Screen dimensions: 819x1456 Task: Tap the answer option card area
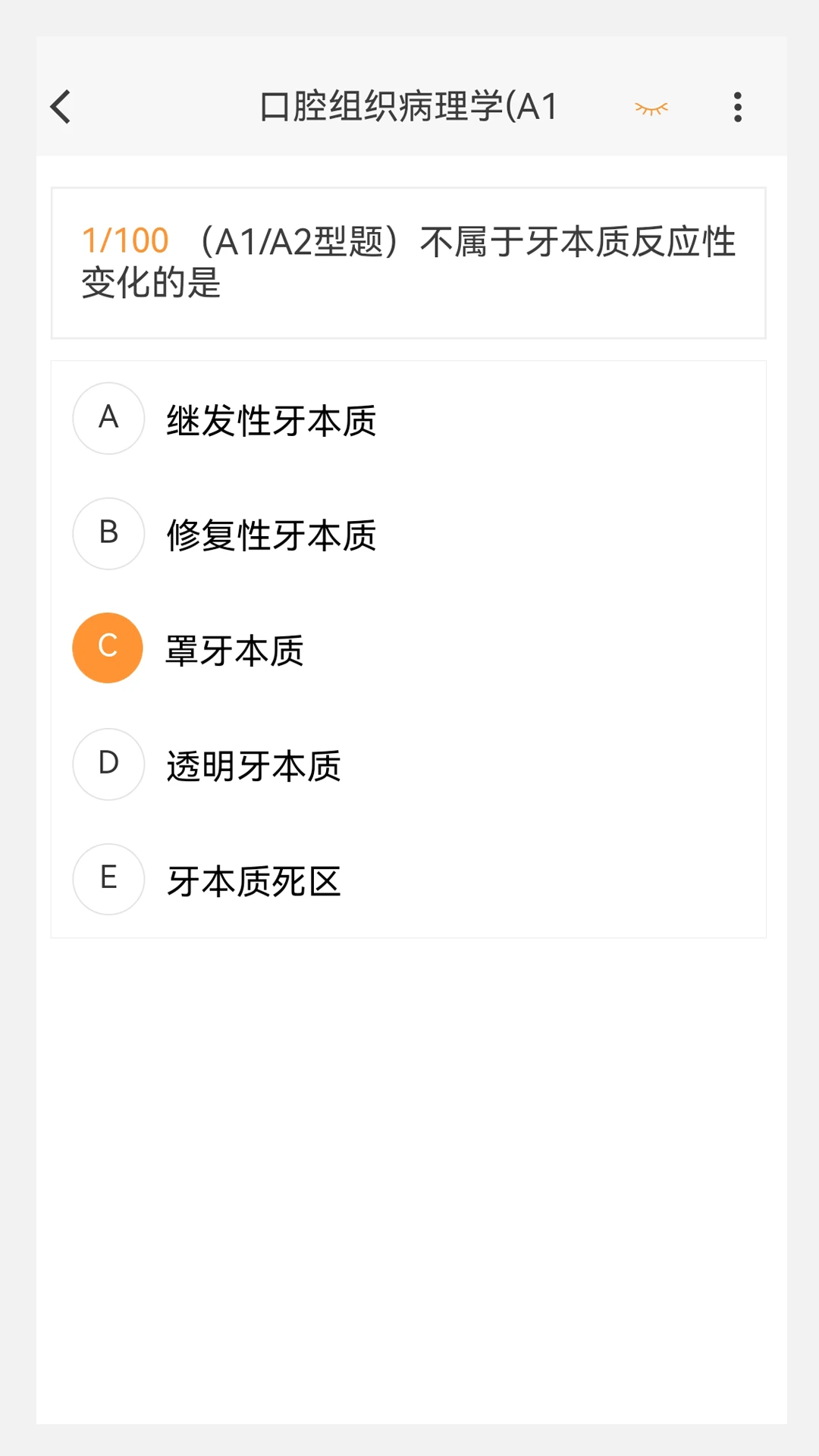409,648
